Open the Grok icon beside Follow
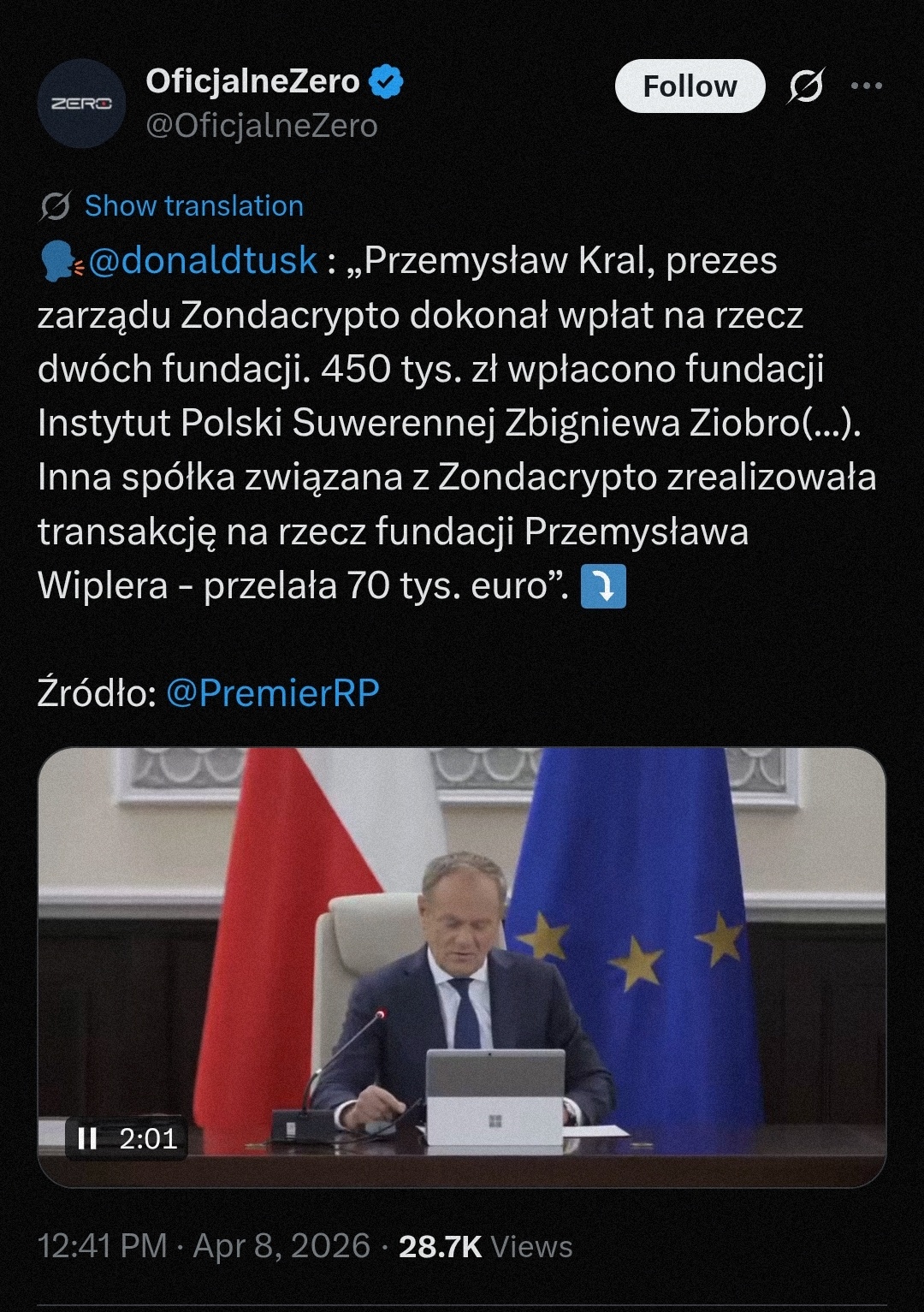 tap(805, 86)
